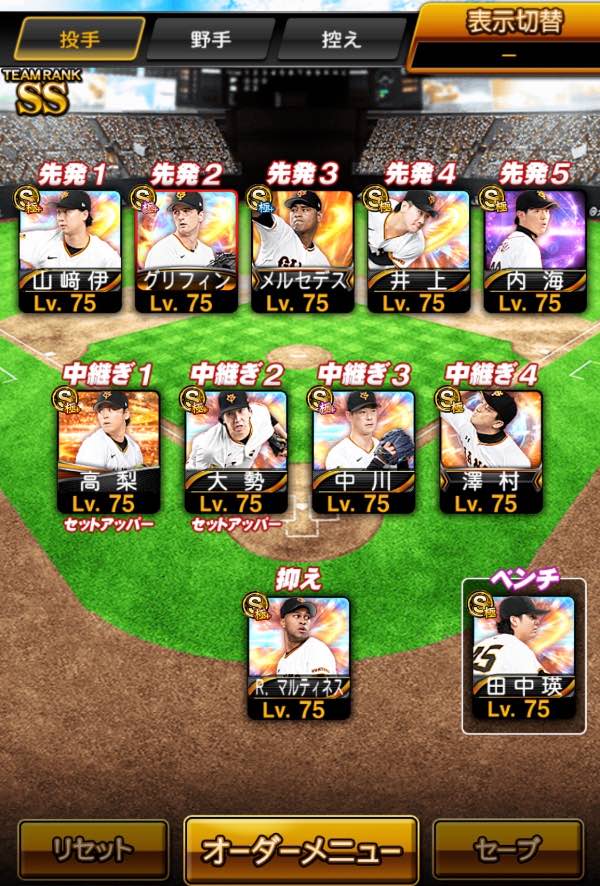The image size is (600, 886).
Task: Open the 大勢 reliever card
Action: coord(236,450)
